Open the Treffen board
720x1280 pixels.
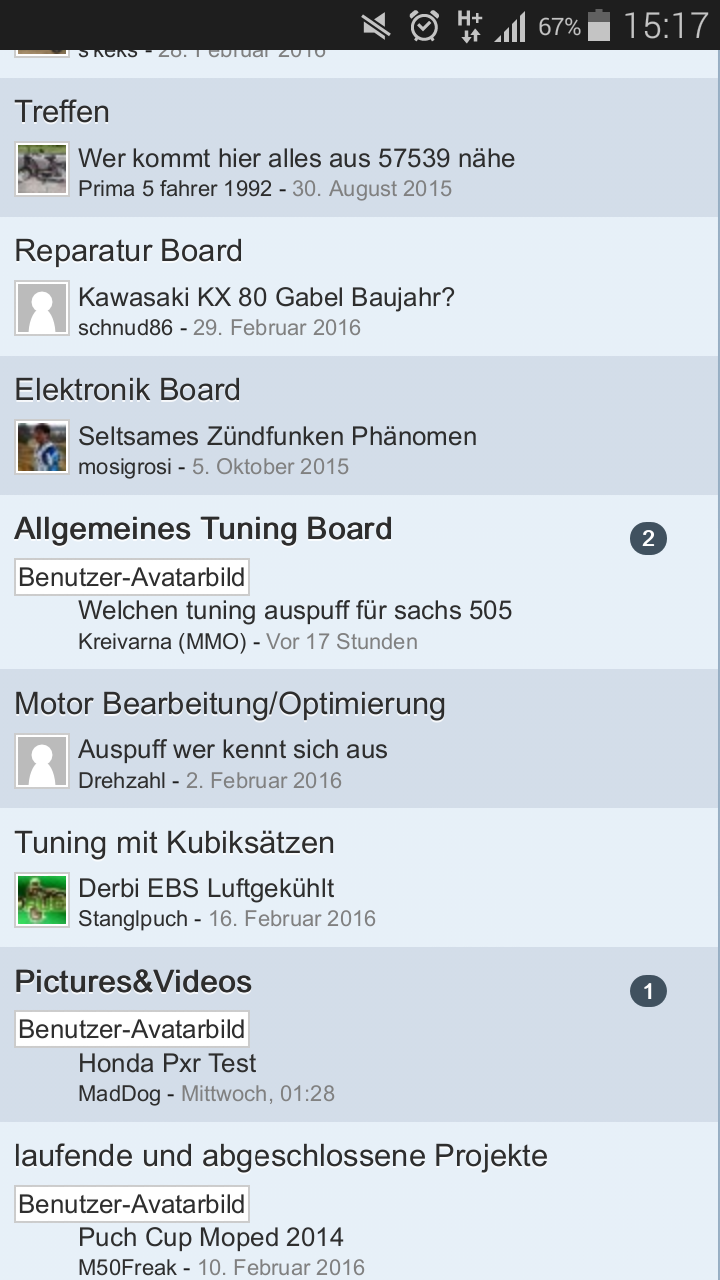tap(62, 112)
